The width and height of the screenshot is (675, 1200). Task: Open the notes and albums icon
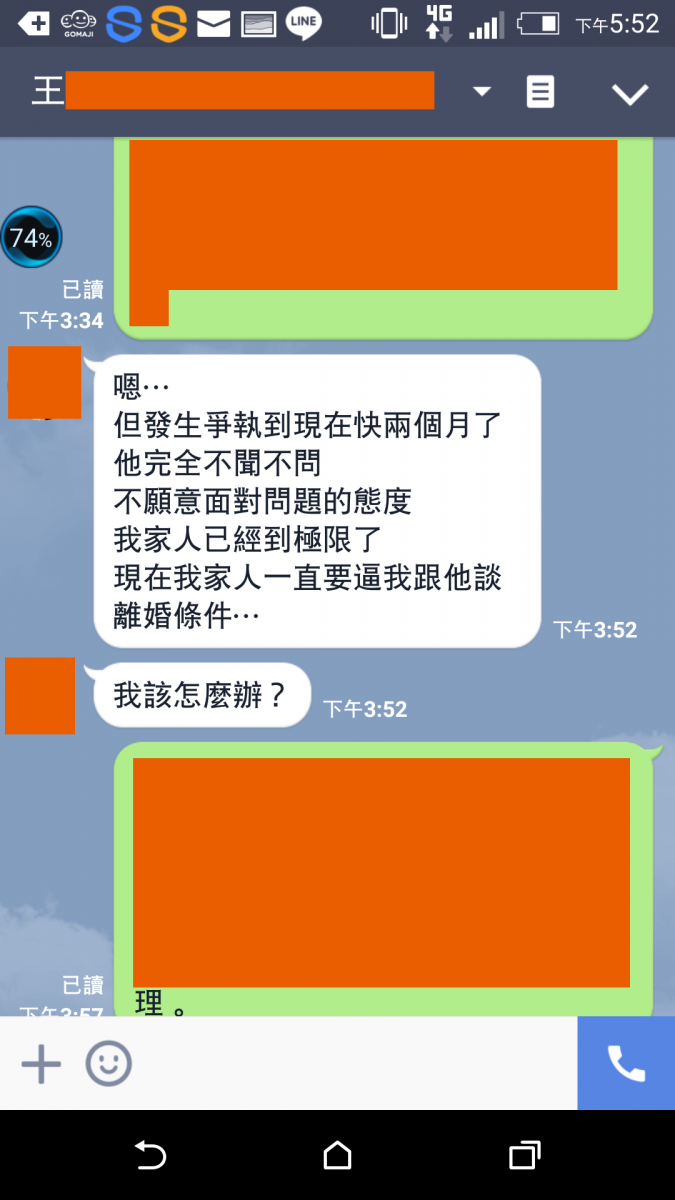pyautogui.click(x=540, y=93)
